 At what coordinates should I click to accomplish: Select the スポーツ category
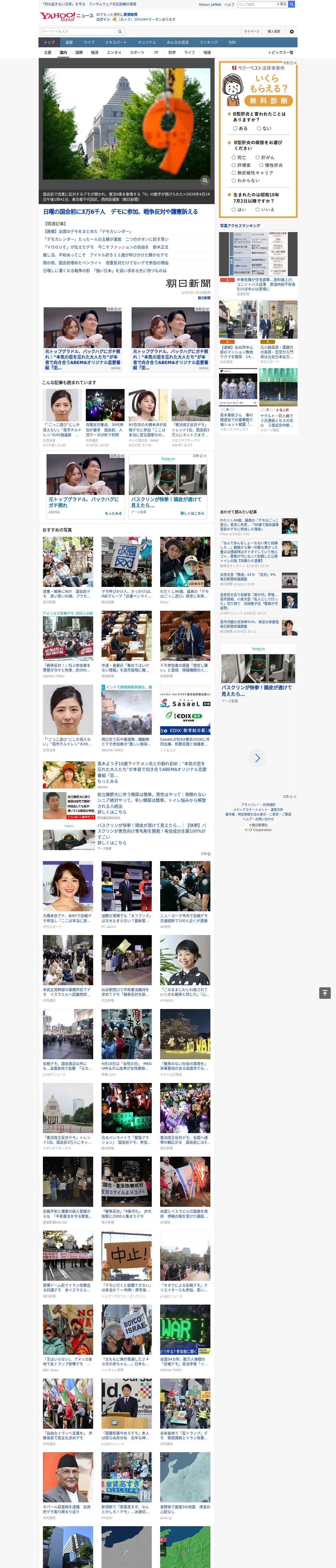137,52
